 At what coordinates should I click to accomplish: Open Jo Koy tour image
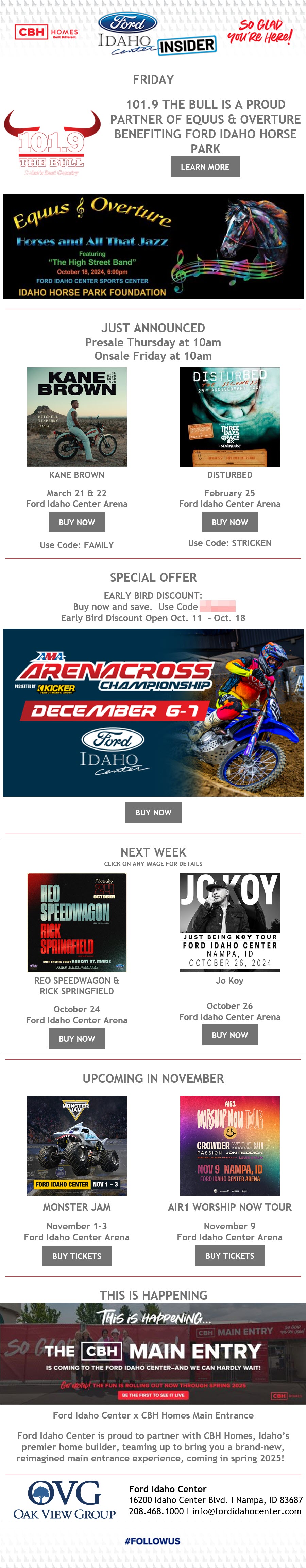pos(230,922)
